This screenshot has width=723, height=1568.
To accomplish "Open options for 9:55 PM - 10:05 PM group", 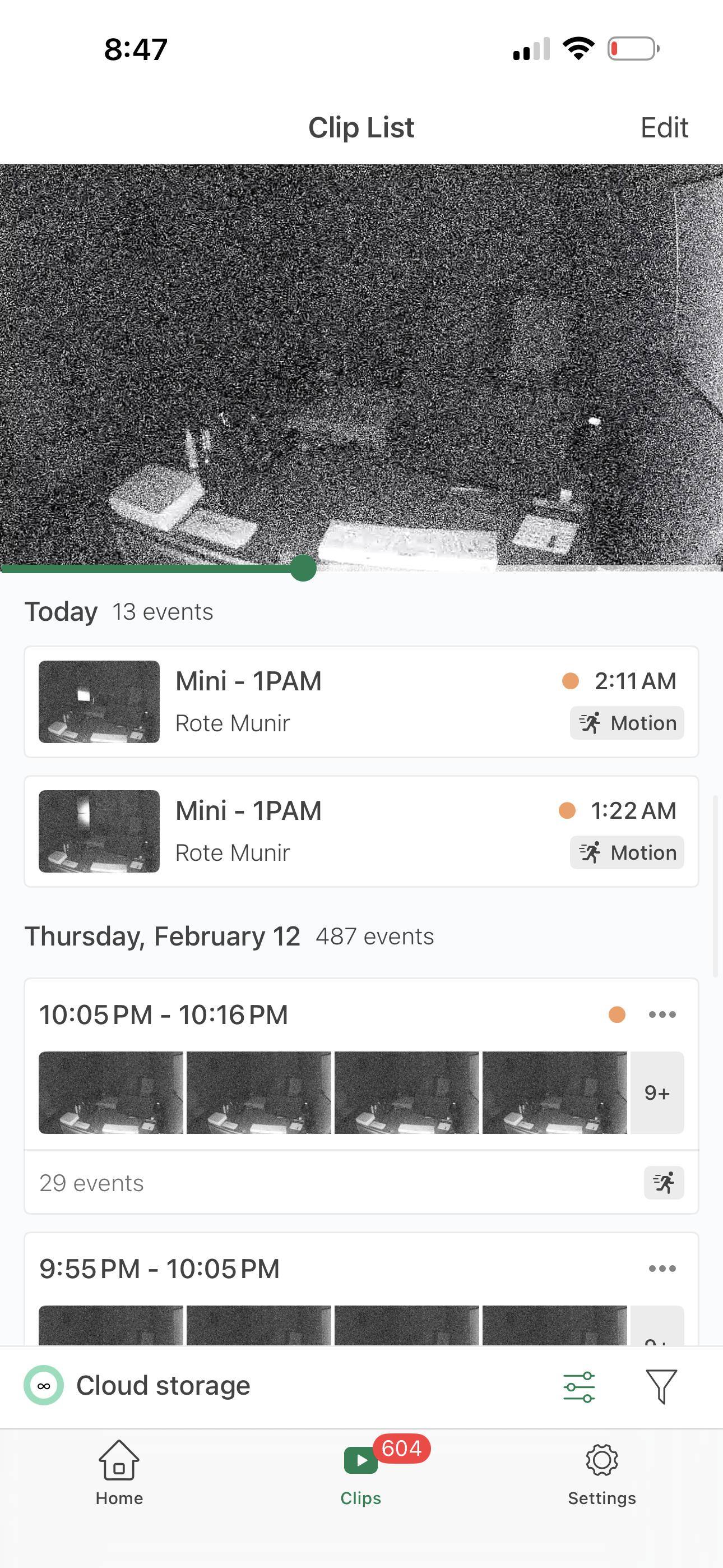I will 661,1269.
